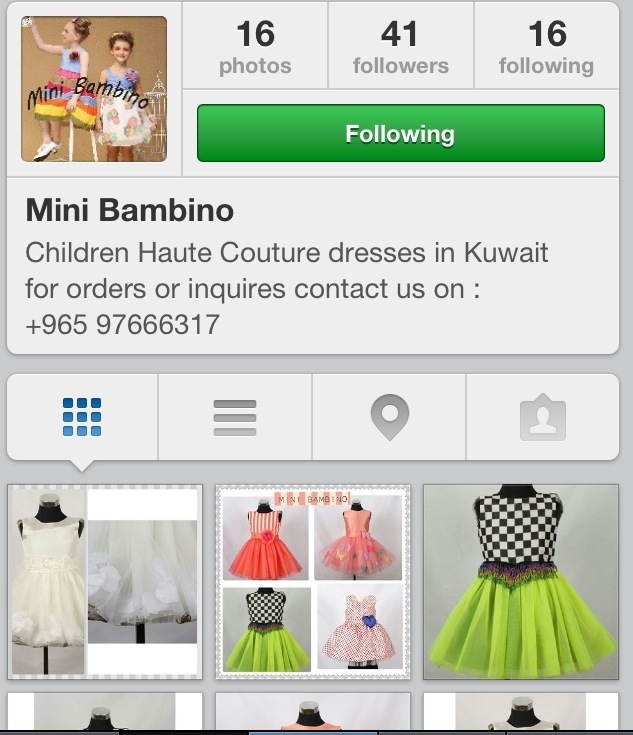Open the four-dress collage photo
The image size is (633, 735).
coord(313,581)
